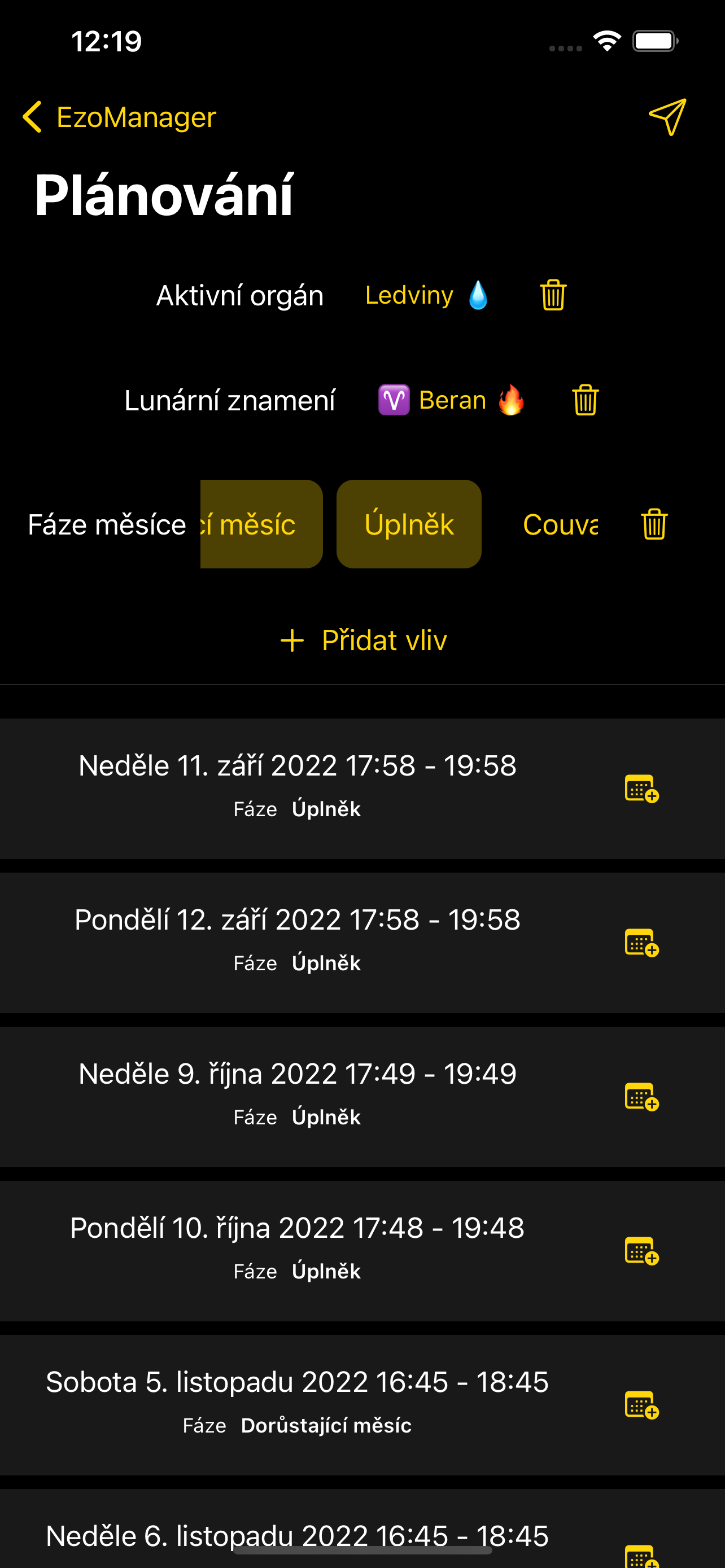Image resolution: width=725 pixels, height=1568 pixels.
Task: Go back to EzoManager
Action: click(119, 117)
